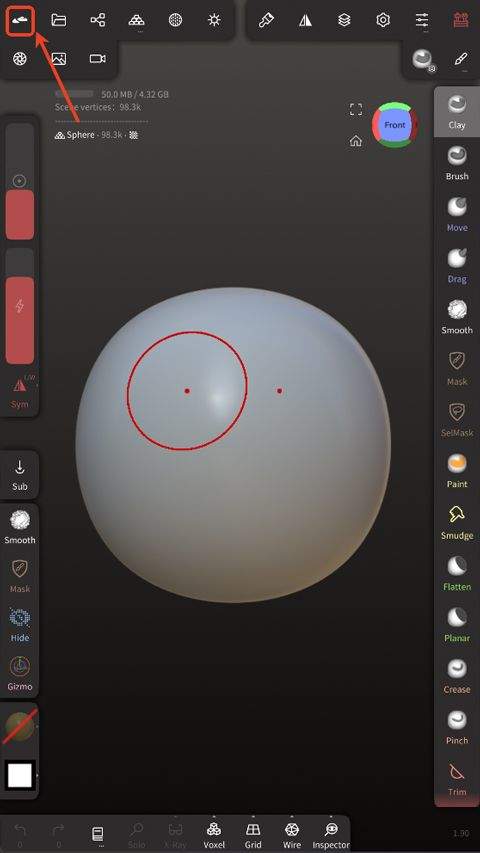Open the files folder menu
This screenshot has height=853, width=480.
pos(59,20)
